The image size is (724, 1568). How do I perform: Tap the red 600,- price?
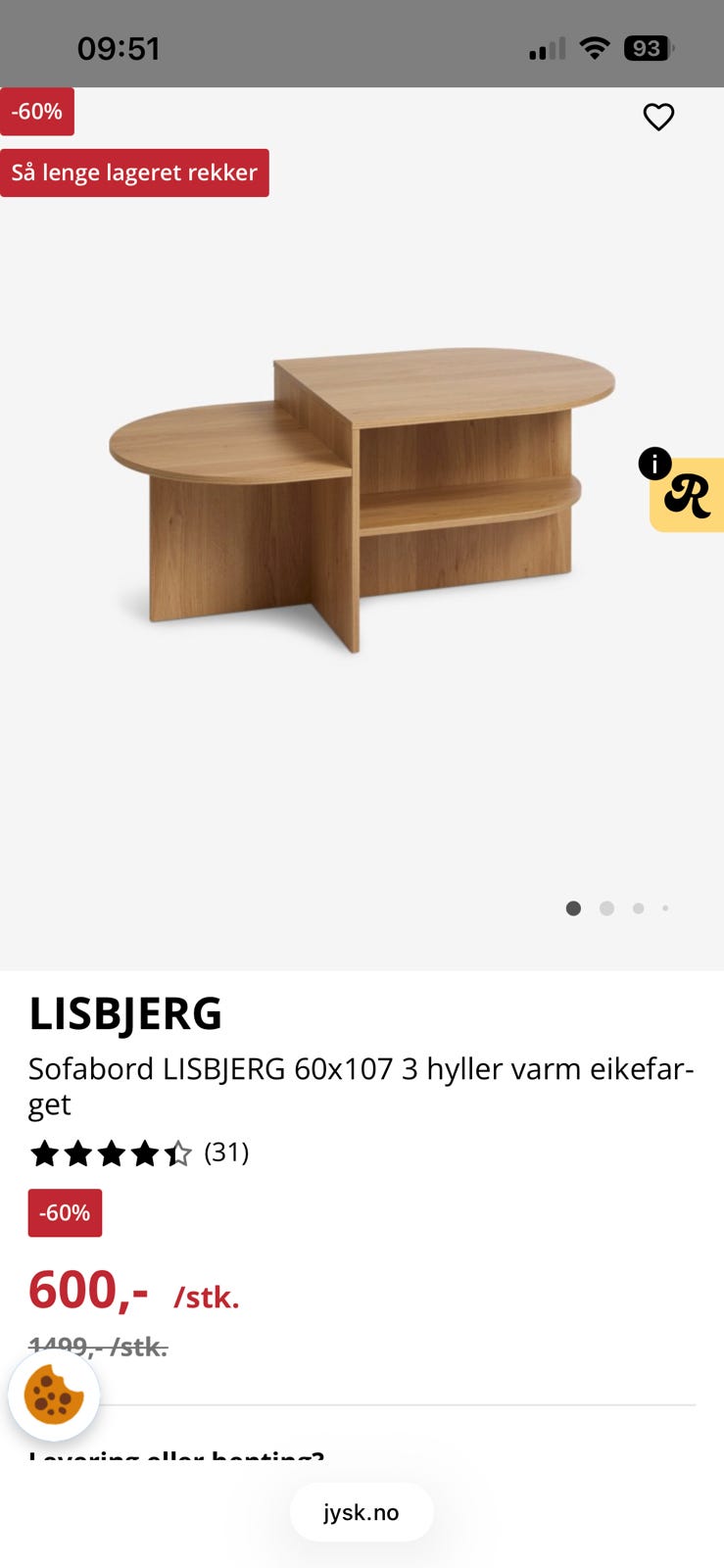(86, 1289)
